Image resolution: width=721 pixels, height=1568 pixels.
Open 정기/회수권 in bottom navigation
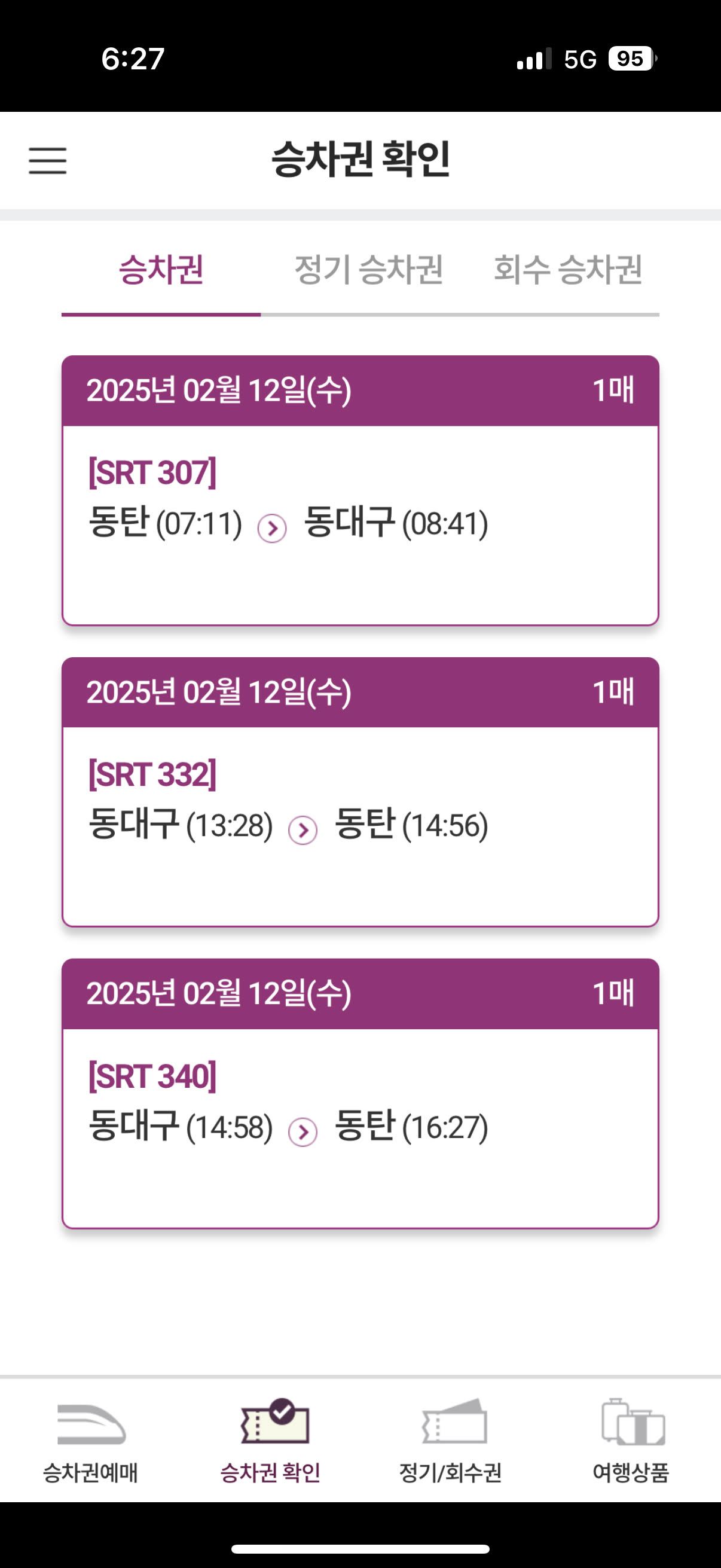(450, 1440)
